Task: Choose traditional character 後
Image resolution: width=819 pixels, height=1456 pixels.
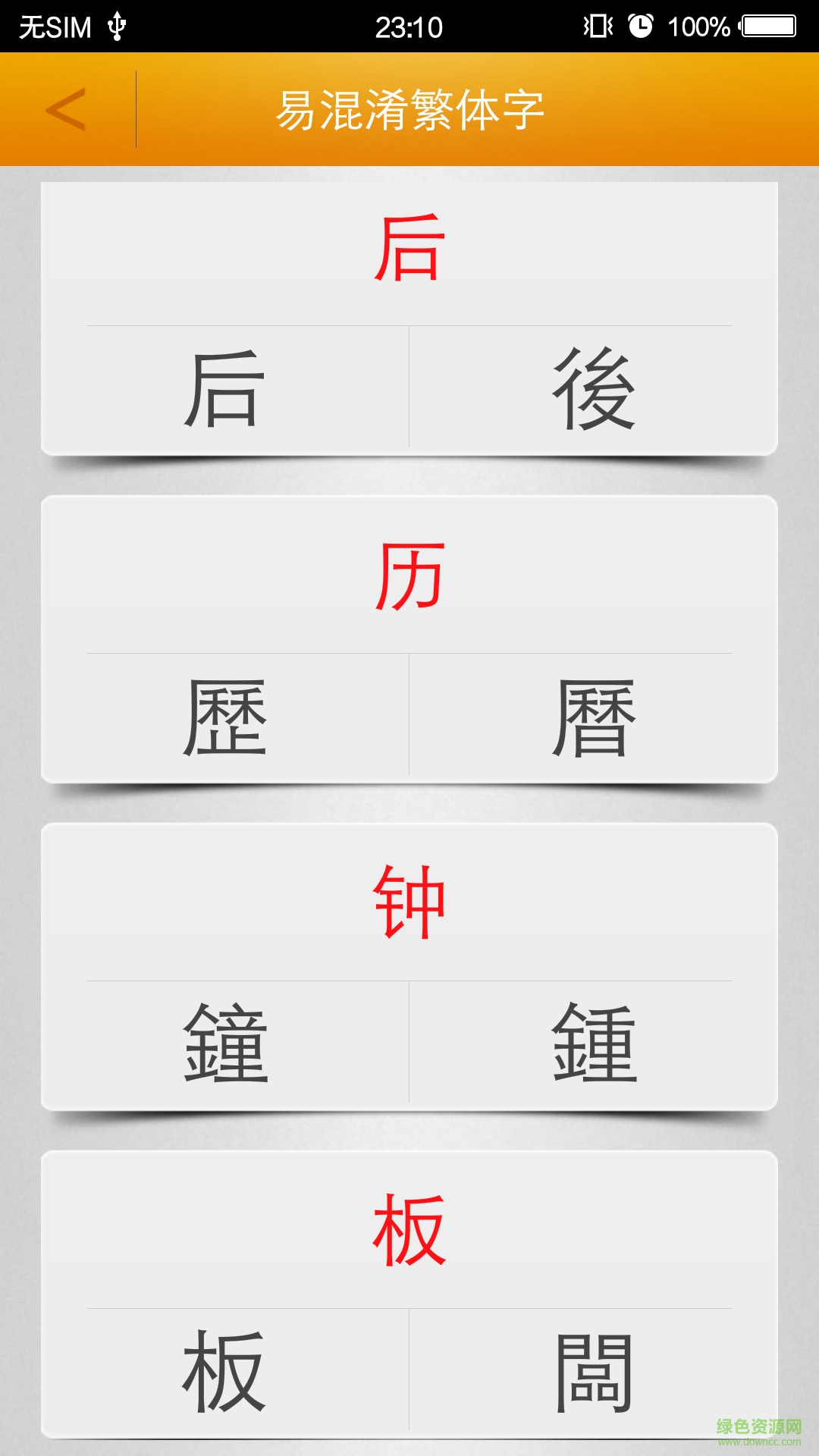Action: tap(594, 389)
